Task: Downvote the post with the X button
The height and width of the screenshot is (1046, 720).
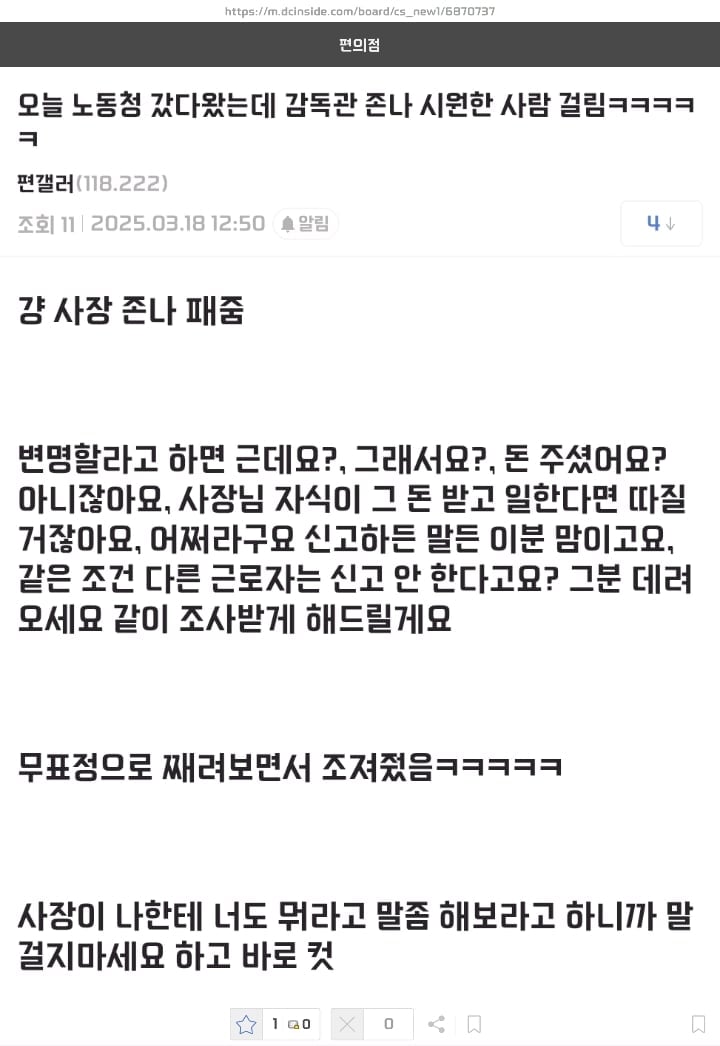Action: point(347,1024)
